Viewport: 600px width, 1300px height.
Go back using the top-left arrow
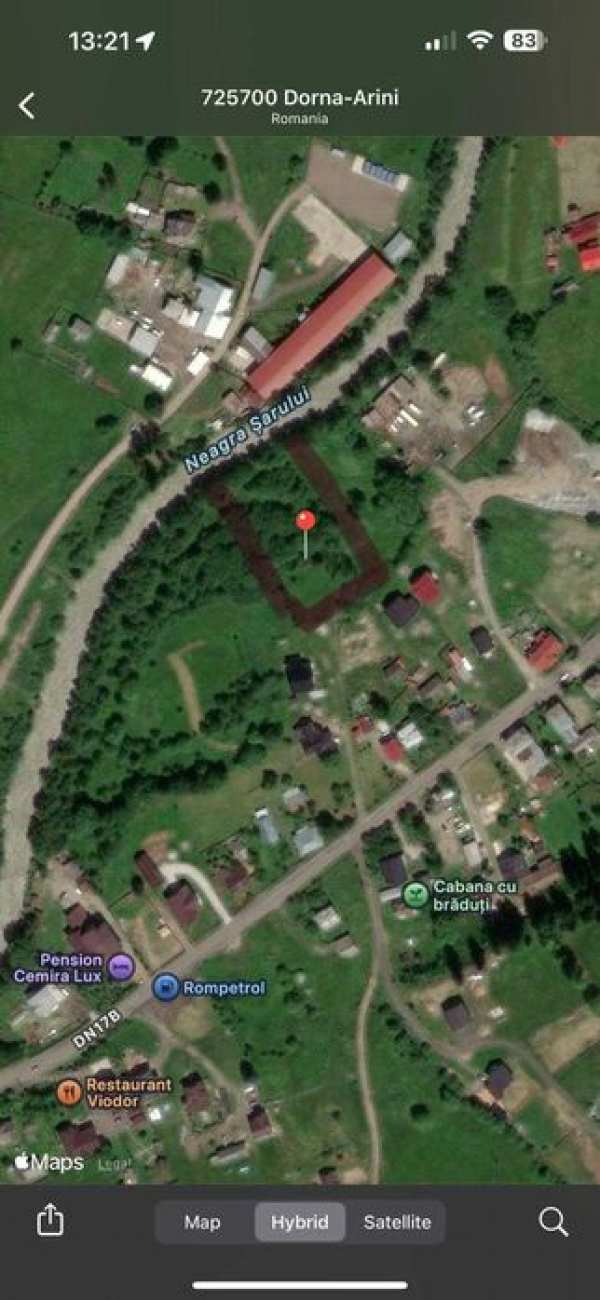tap(27, 106)
